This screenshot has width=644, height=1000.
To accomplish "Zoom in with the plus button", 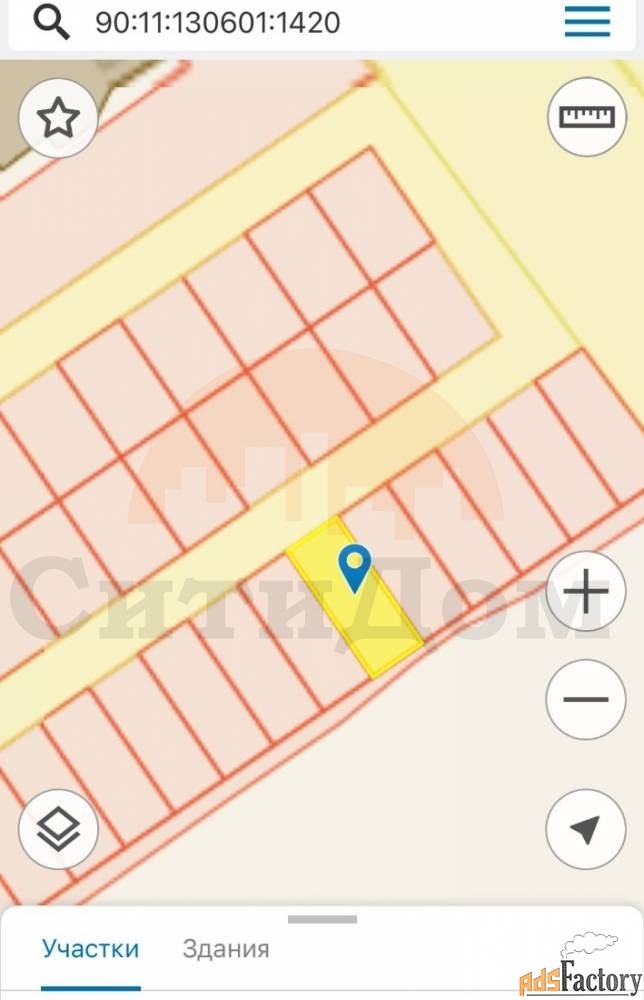I will coord(585,593).
